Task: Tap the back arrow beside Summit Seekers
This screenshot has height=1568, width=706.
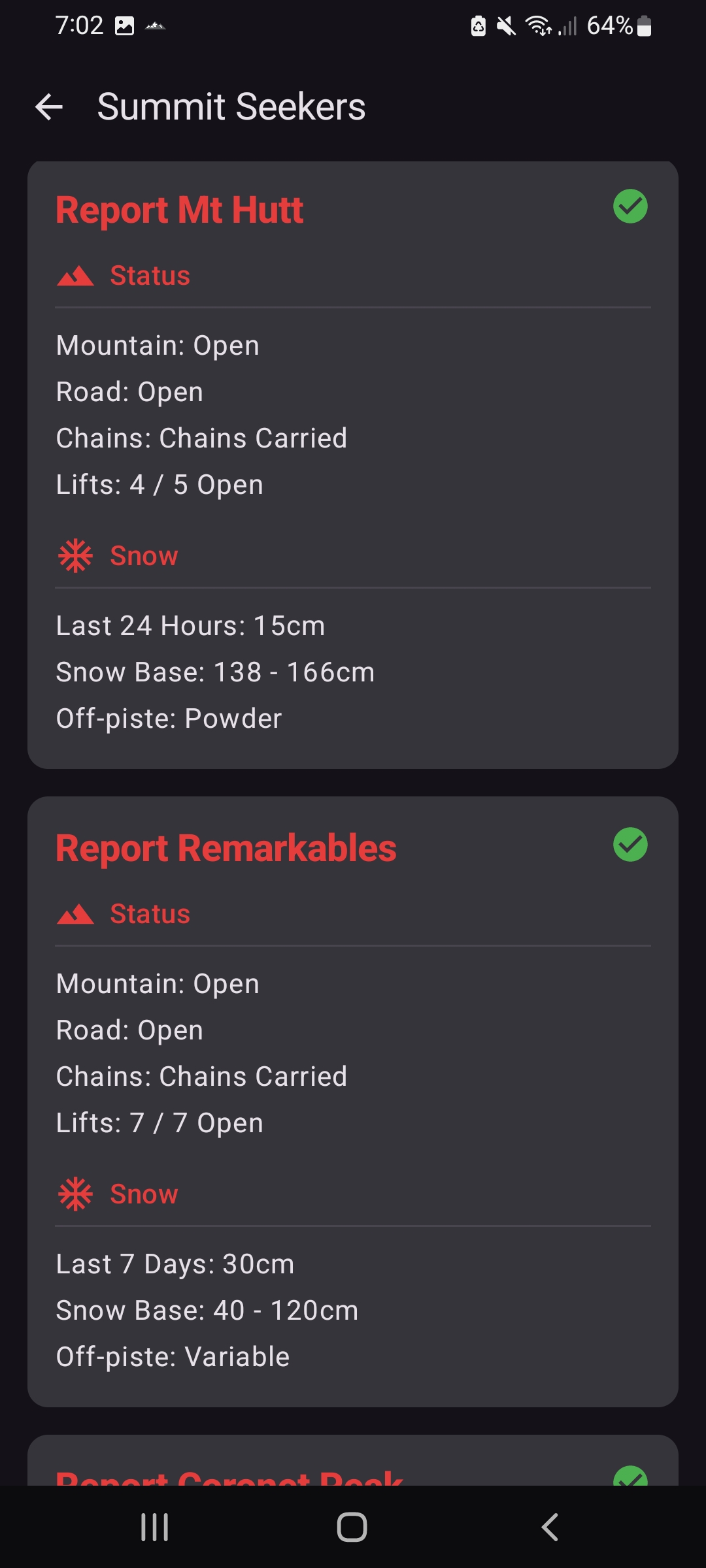Action: (x=49, y=106)
